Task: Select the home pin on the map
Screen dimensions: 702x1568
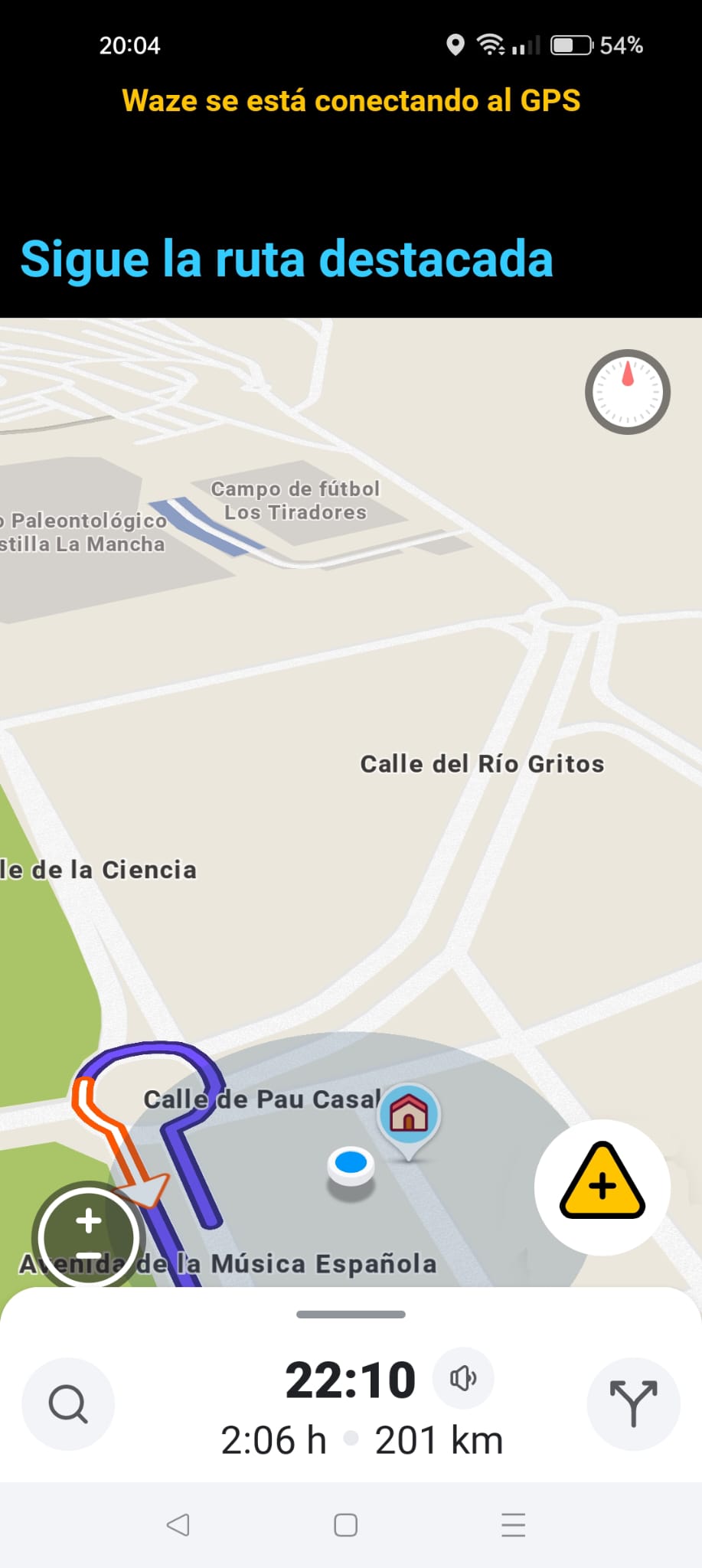Action: click(409, 1115)
